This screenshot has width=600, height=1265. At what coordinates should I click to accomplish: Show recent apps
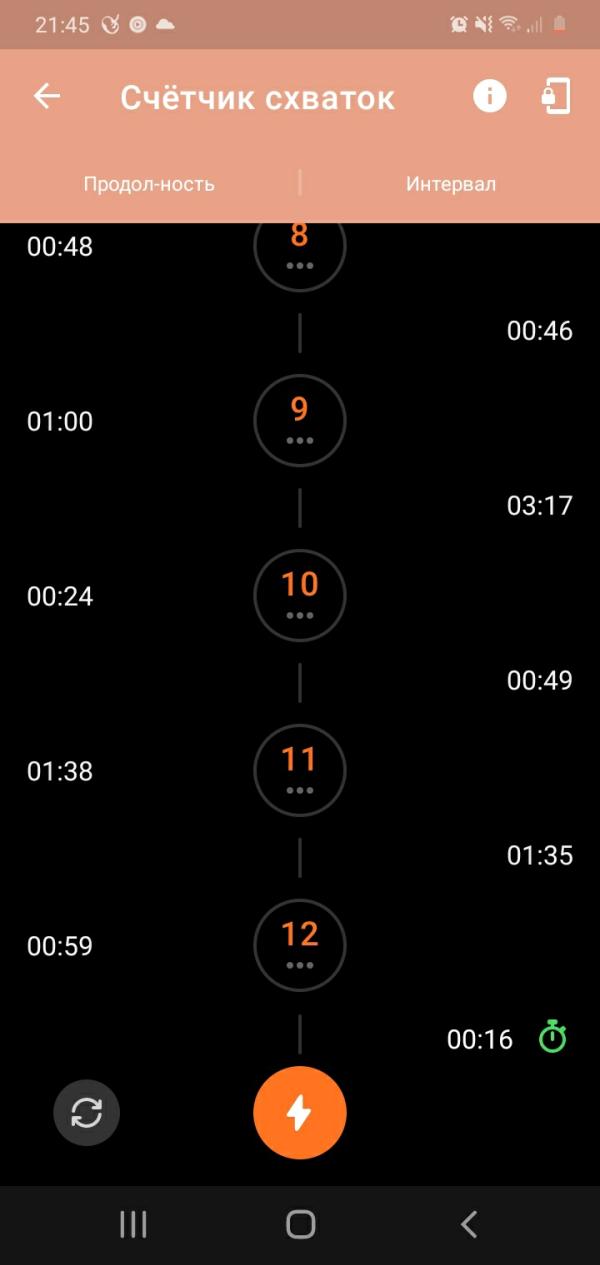tap(133, 1224)
